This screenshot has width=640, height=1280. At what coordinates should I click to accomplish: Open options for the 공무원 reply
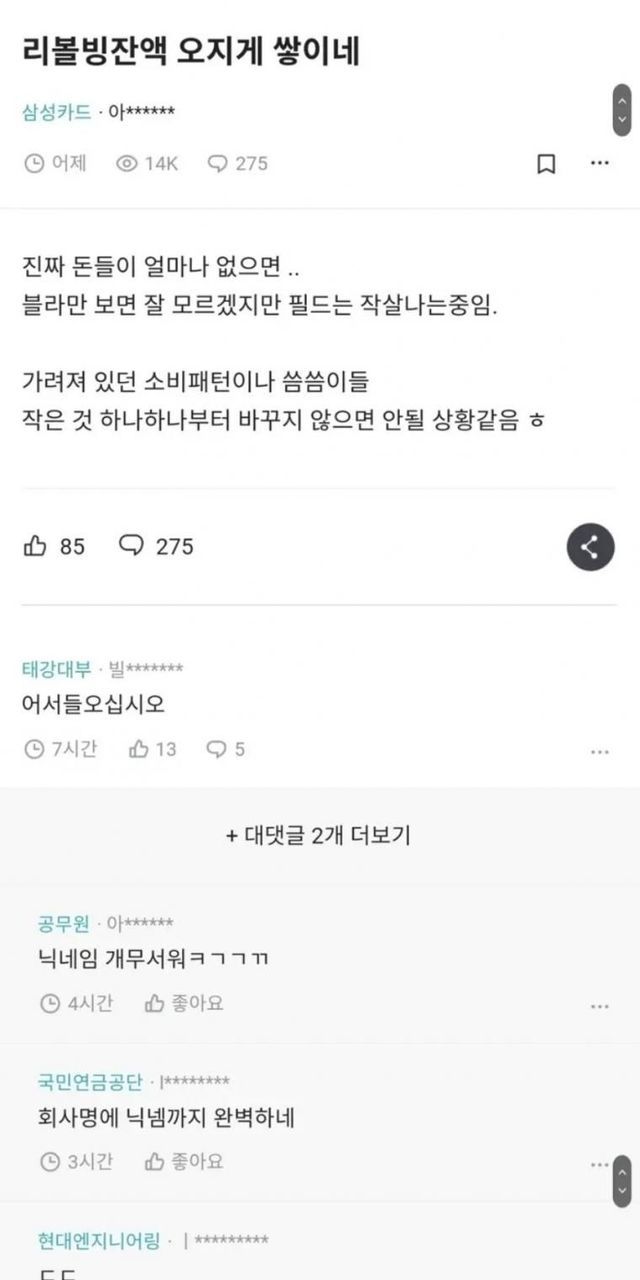[x=599, y=1005]
